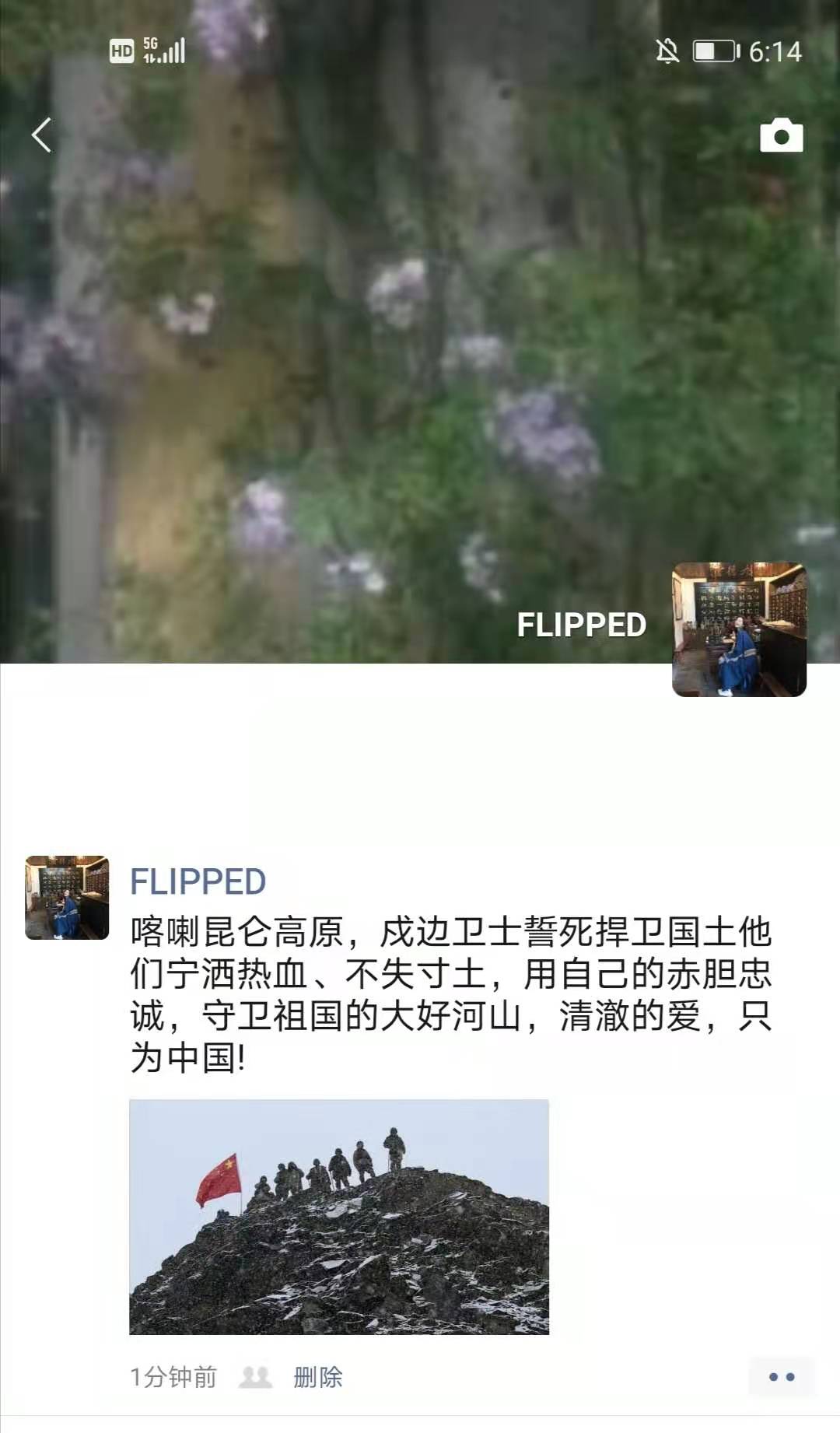Go back using the top-left arrow
This screenshot has width=840, height=1433.
point(41,135)
